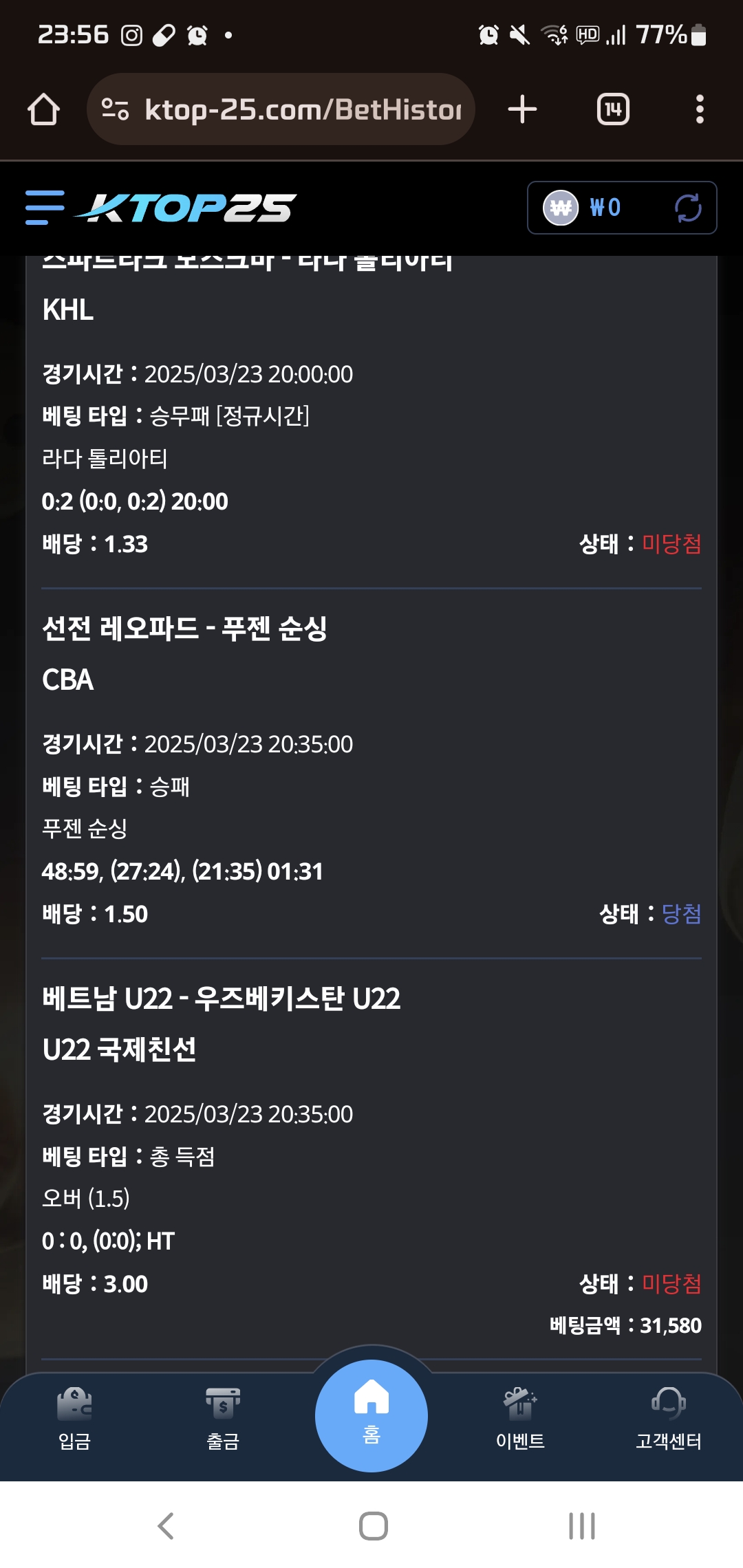Go back using the system back button
Image resolution: width=743 pixels, height=1568 pixels.
click(x=166, y=1526)
